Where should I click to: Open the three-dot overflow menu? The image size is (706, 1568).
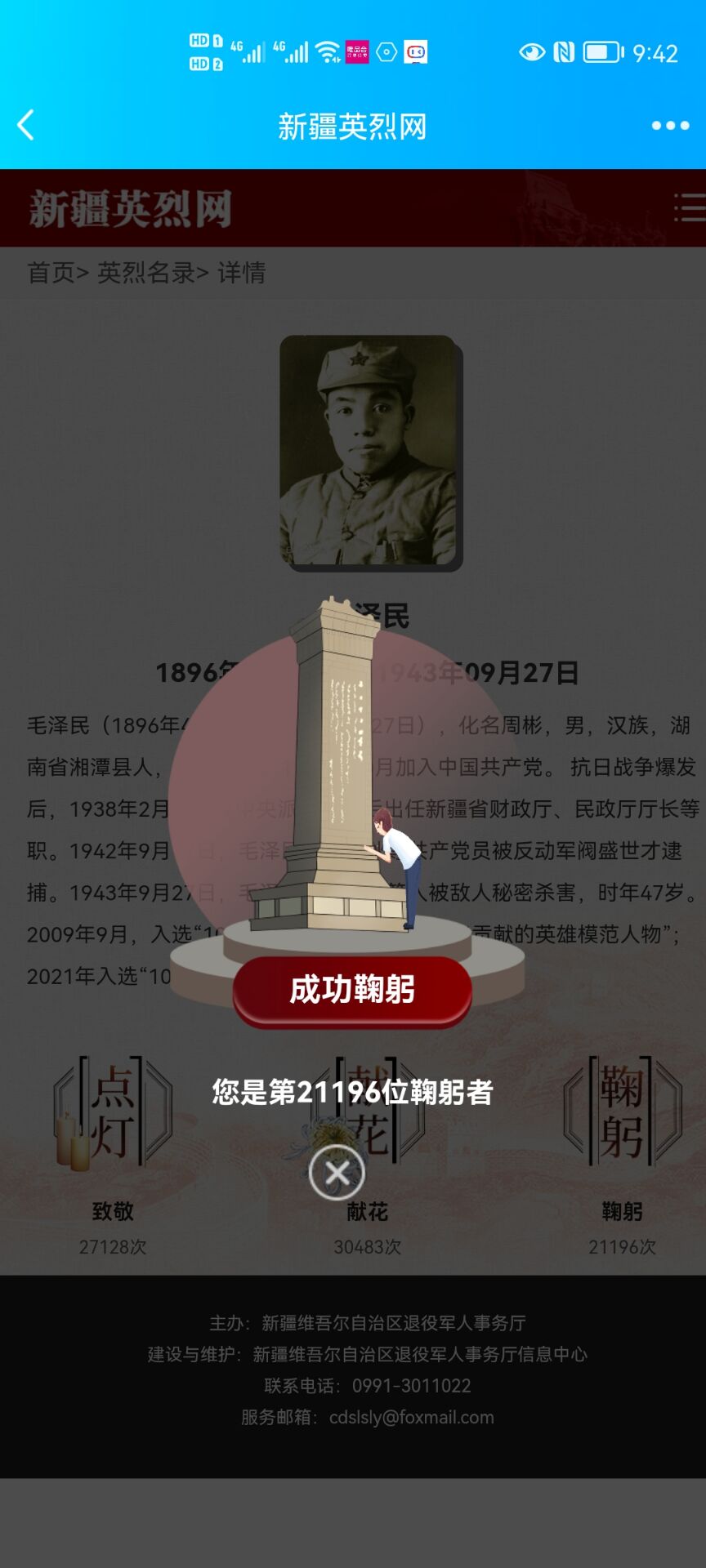click(x=670, y=125)
